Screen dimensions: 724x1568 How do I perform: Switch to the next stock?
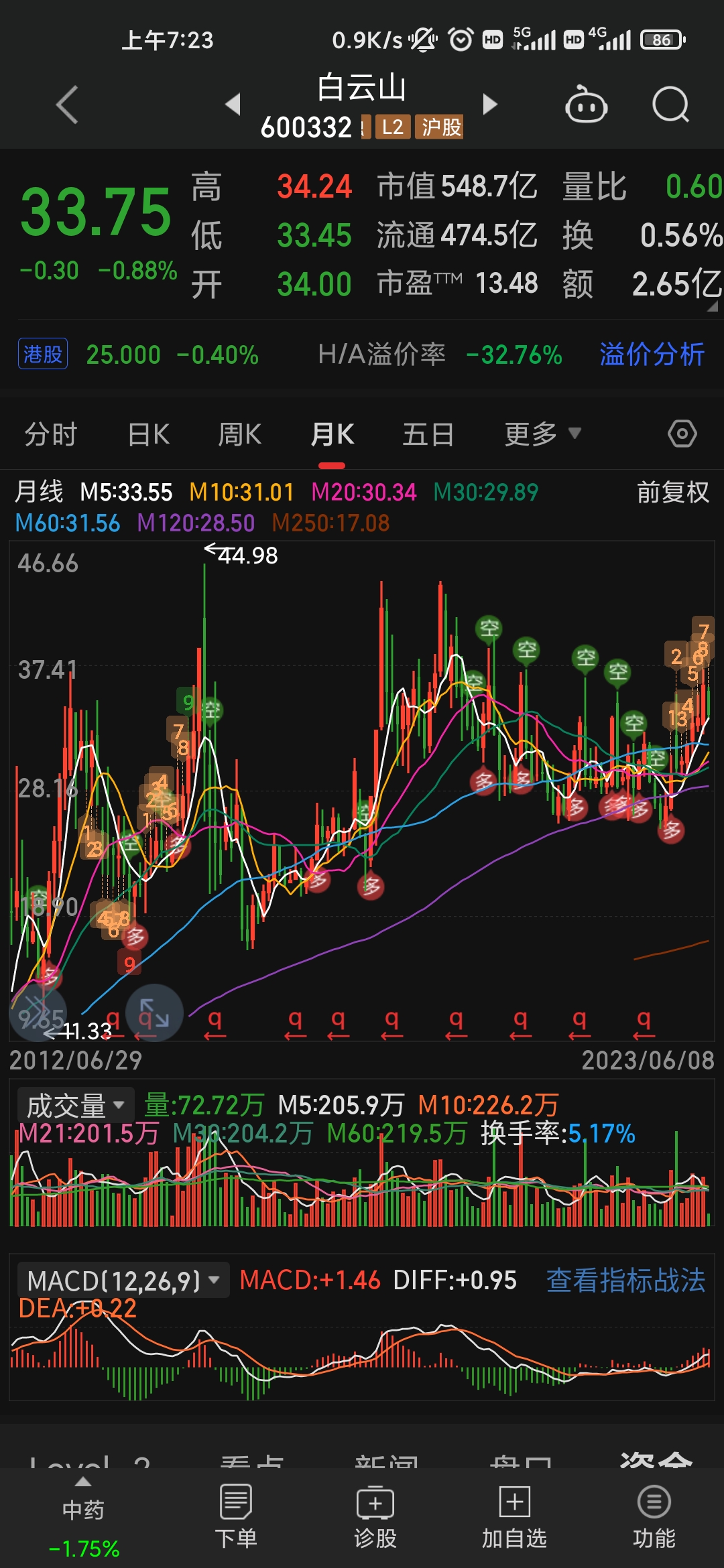490,104
